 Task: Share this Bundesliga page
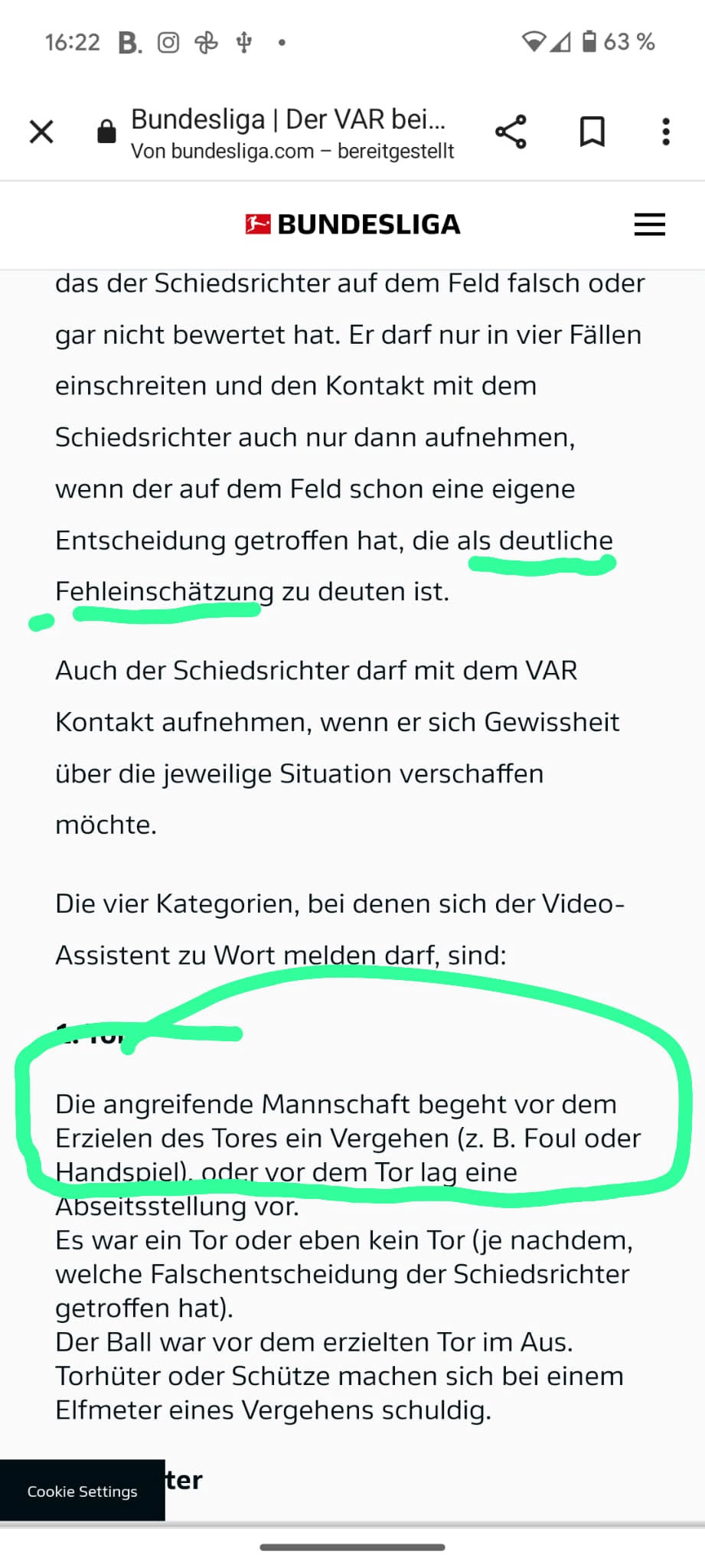coord(511,132)
